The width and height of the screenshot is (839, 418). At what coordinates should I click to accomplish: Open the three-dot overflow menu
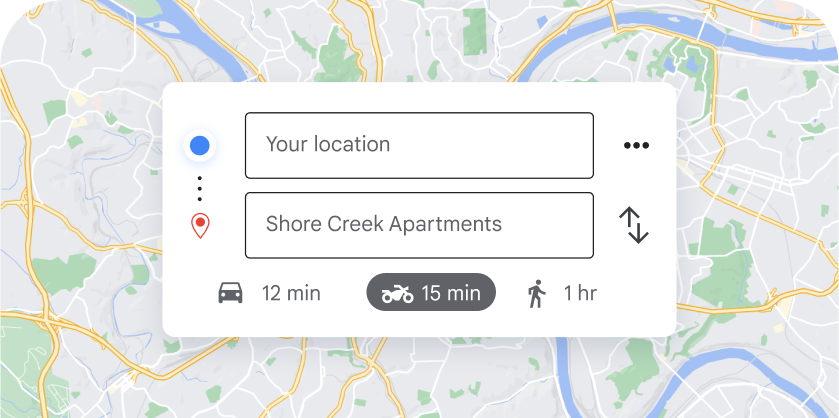(x=636, y=146)
